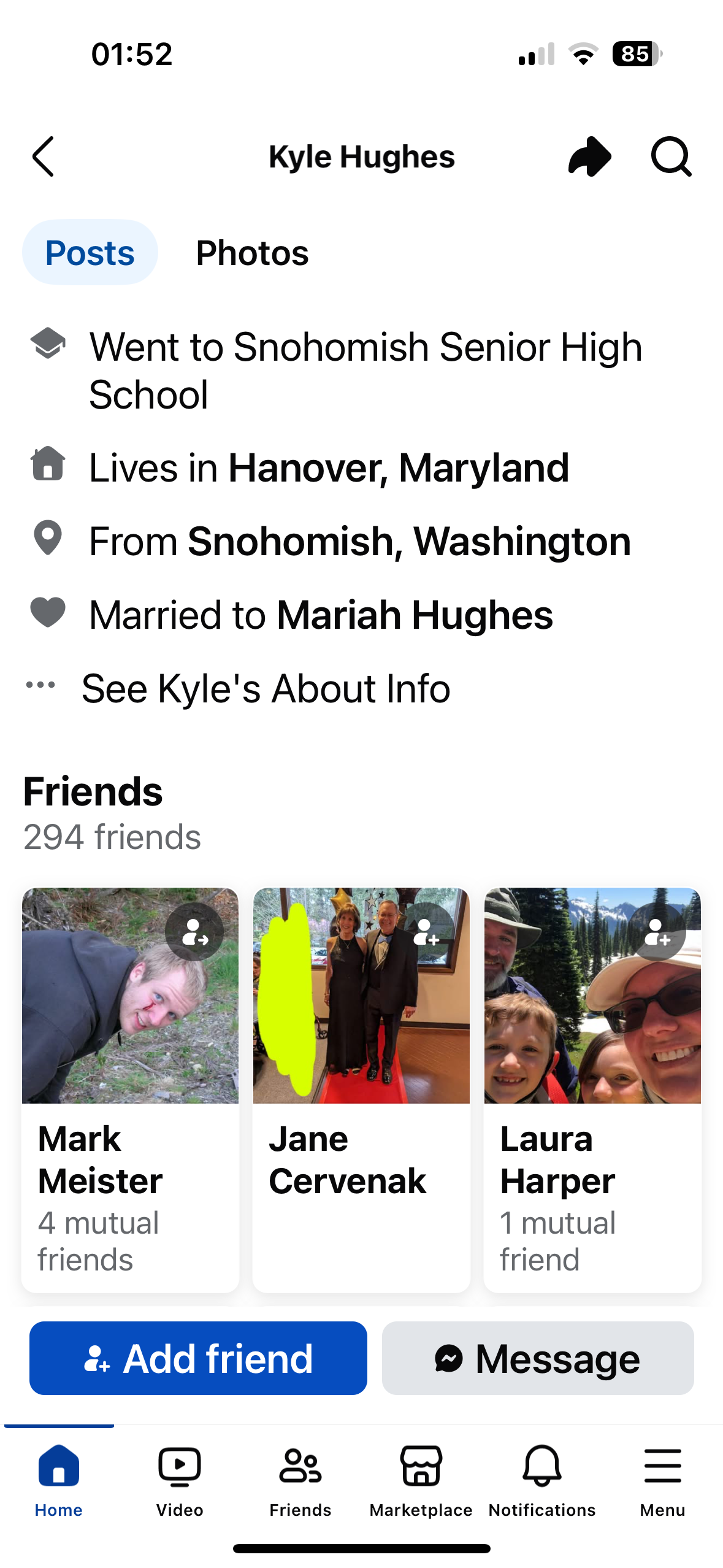Screen dimensions: 723x1568
Task: Switch to the Photos tab
Action: pos(252,253)
